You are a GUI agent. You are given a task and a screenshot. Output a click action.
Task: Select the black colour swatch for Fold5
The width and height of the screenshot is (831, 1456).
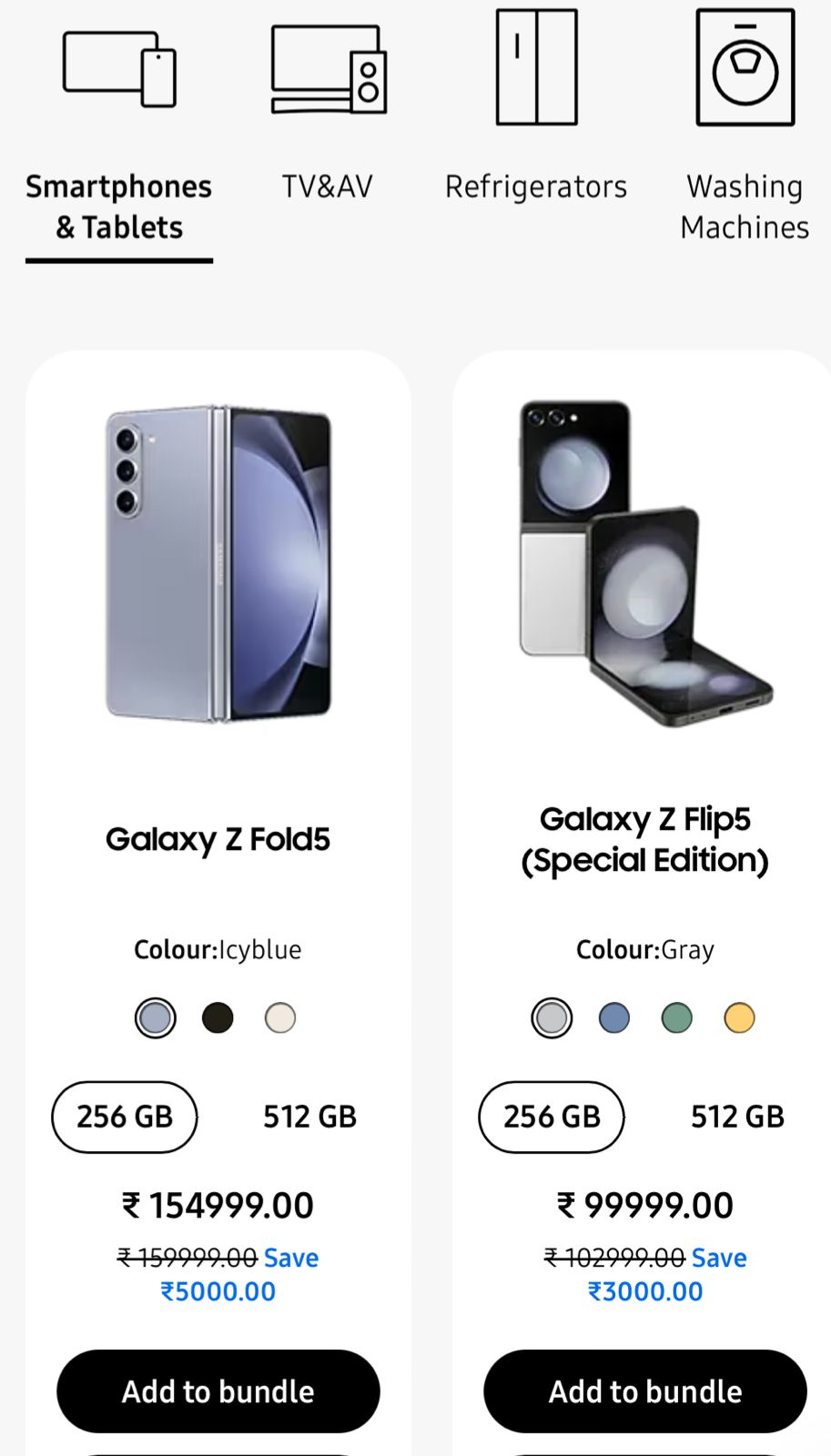(x=218, y=1017)
